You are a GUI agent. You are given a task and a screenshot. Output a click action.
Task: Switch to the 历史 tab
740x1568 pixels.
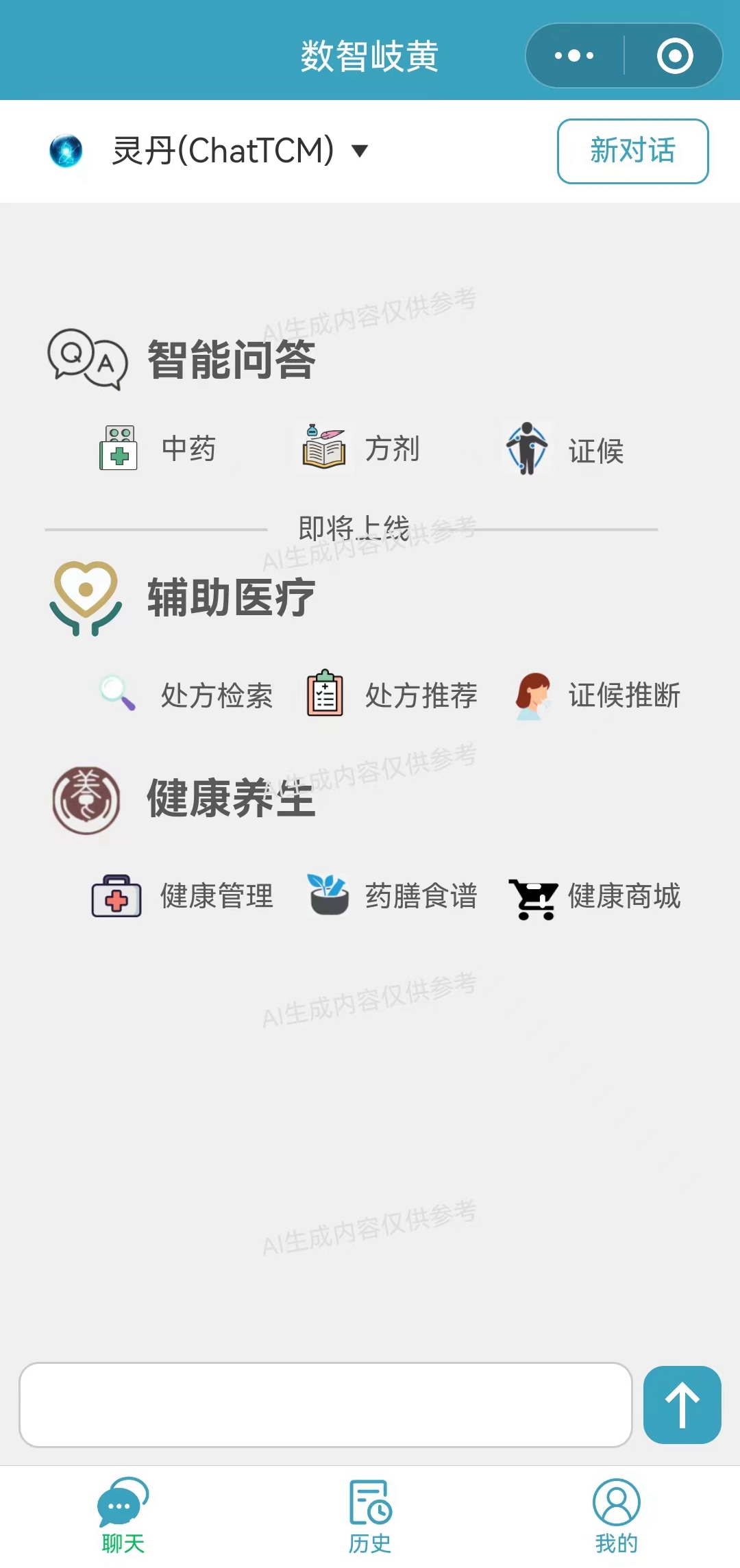point(370,1515)
